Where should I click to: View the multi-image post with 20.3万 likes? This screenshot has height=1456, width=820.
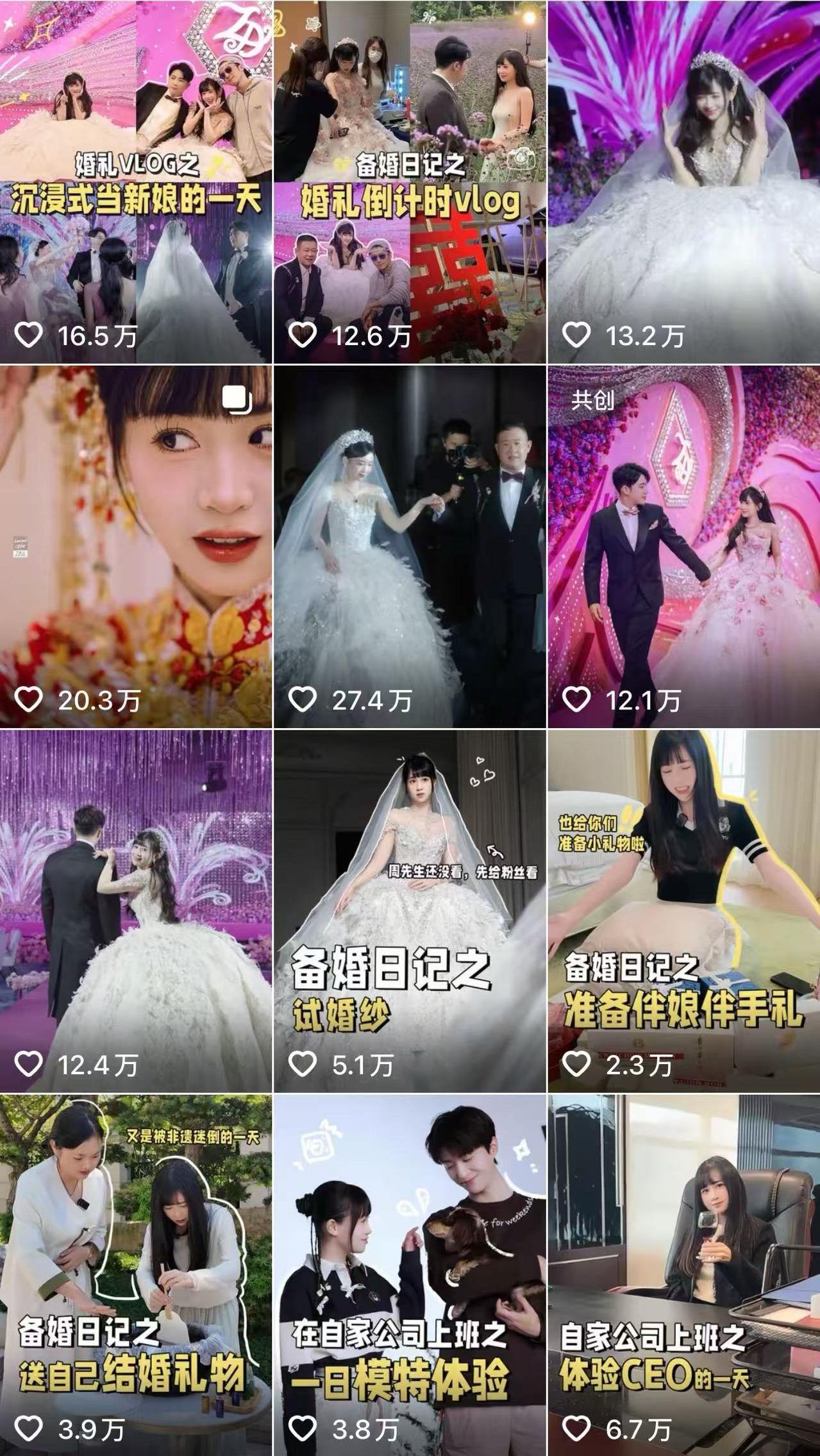tap(136, 546)
